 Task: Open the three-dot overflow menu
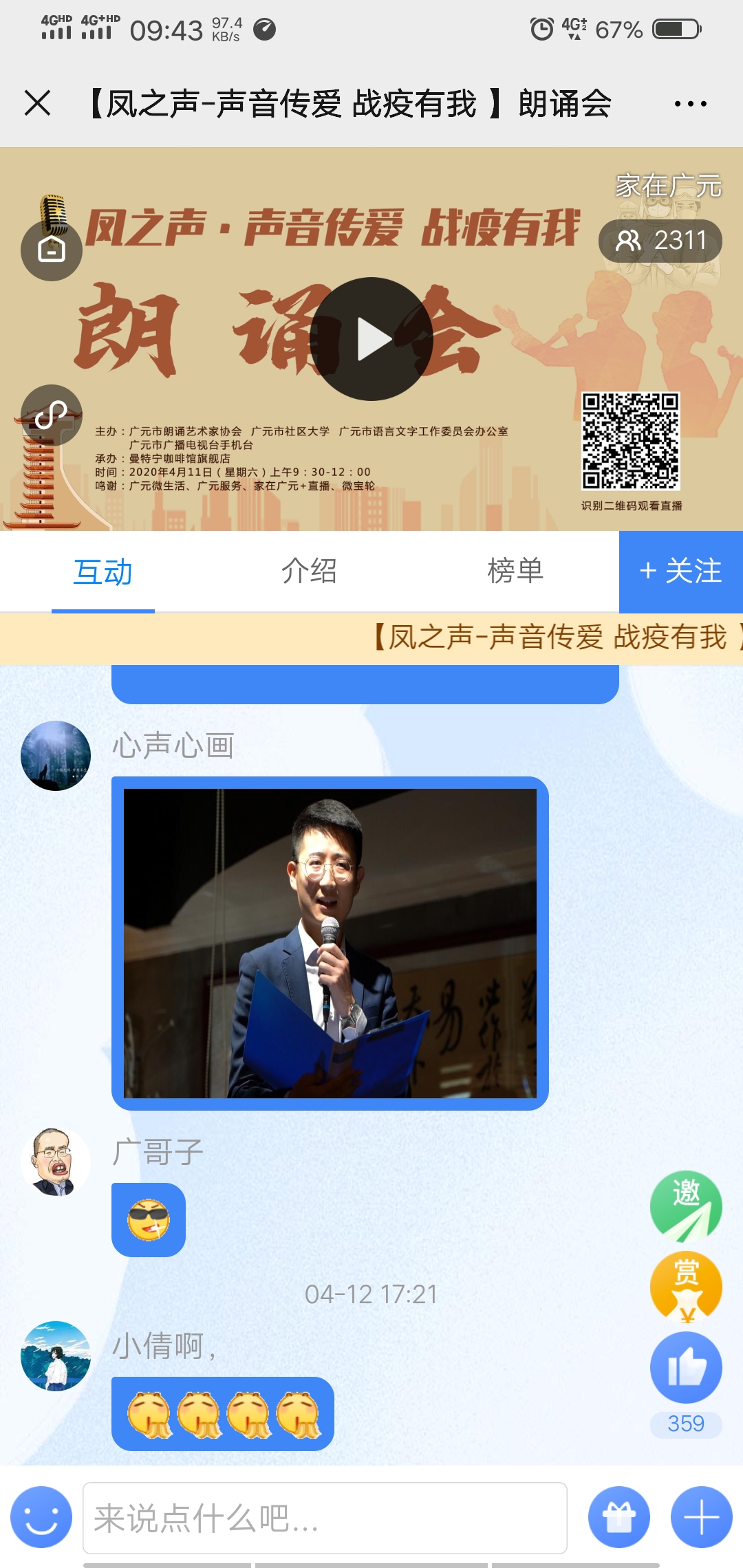coord(690,104)
